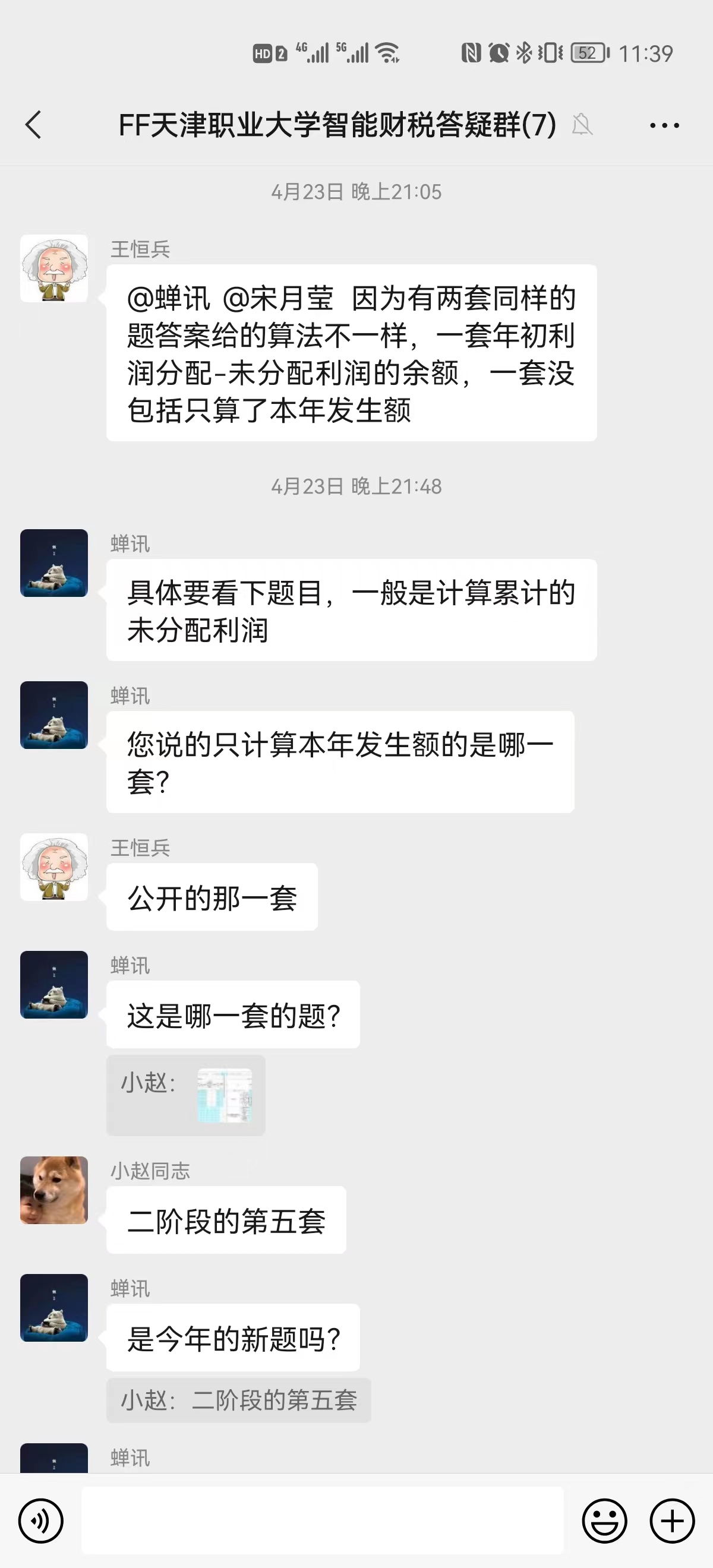
Task: Open 小赵同志's avatar
Action: point(53,1191)
